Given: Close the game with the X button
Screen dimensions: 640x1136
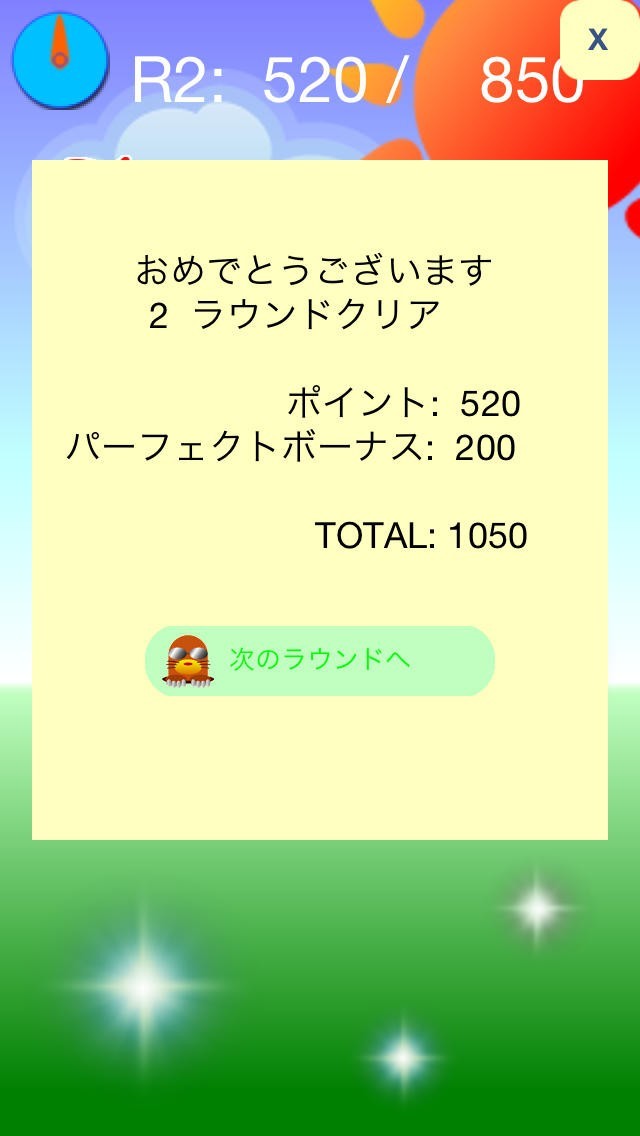Looking at the screenshot, I should click(598, 40).
